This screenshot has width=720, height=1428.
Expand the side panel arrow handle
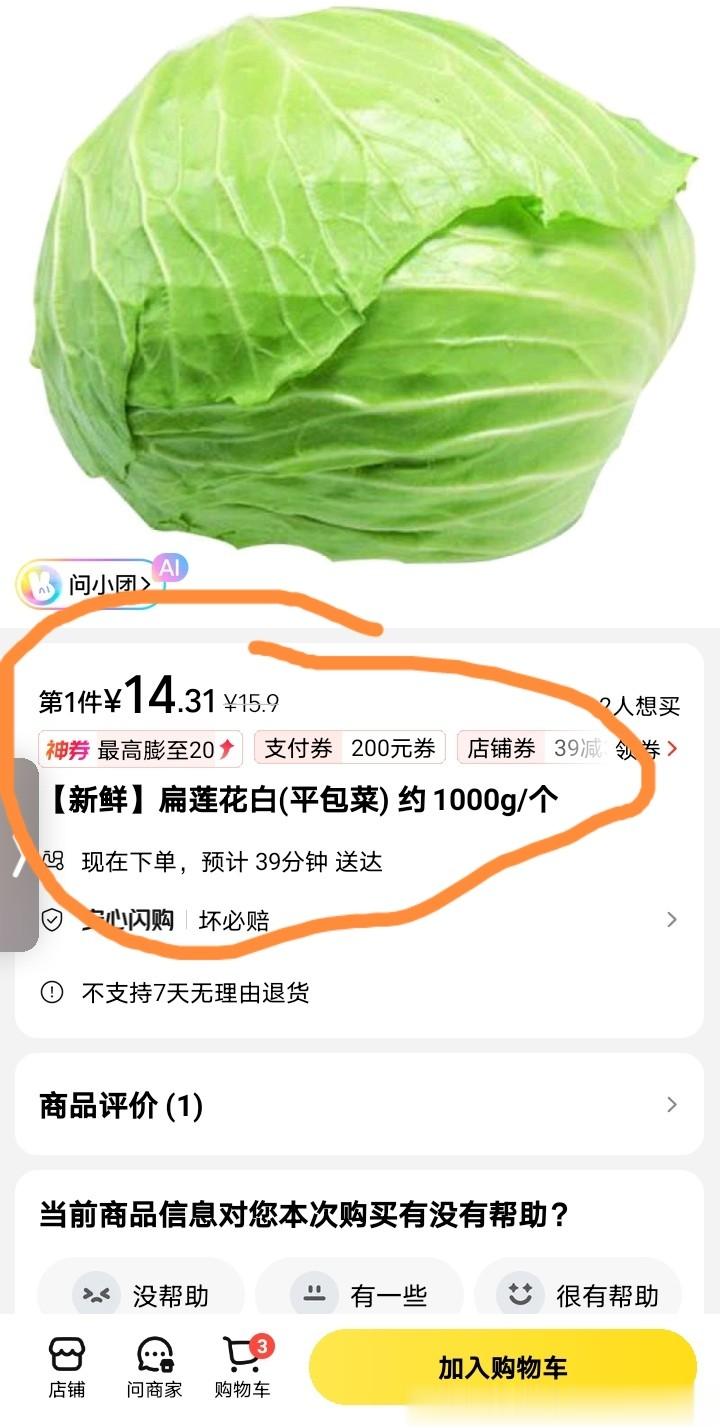click(x=19, y=855)
